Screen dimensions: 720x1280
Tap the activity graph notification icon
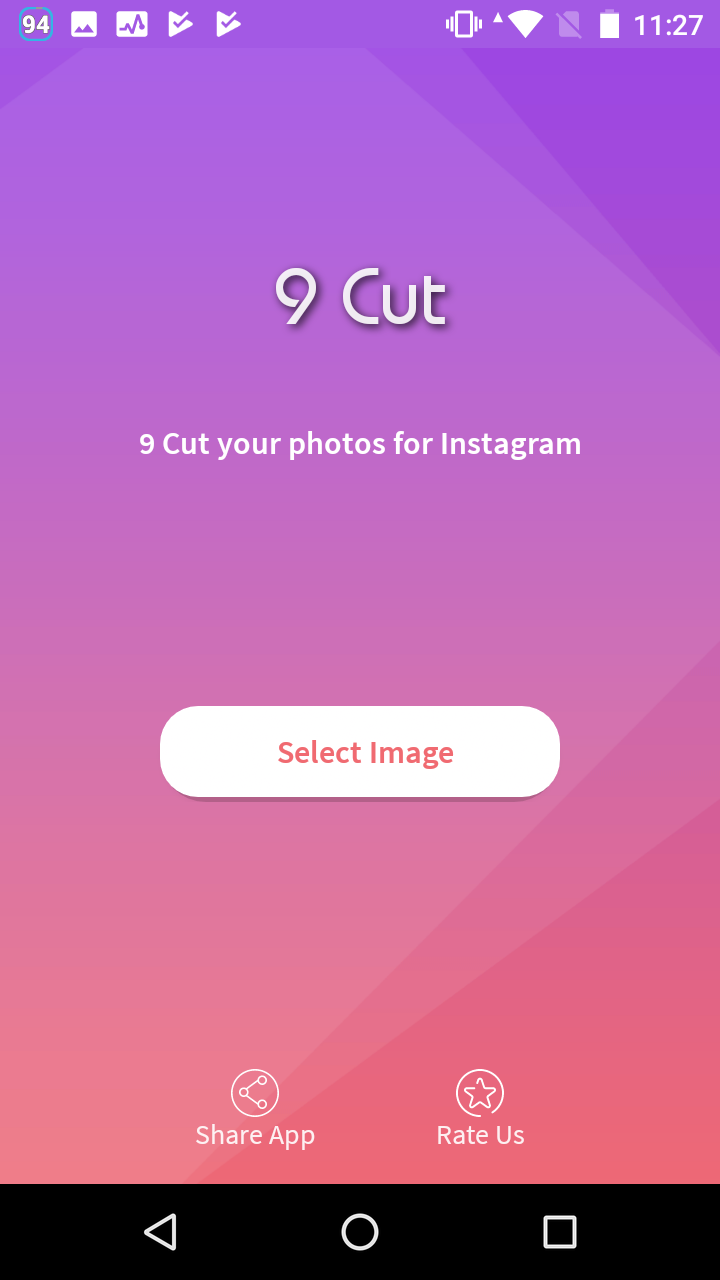pyautogui.click(x=132, y=24)
